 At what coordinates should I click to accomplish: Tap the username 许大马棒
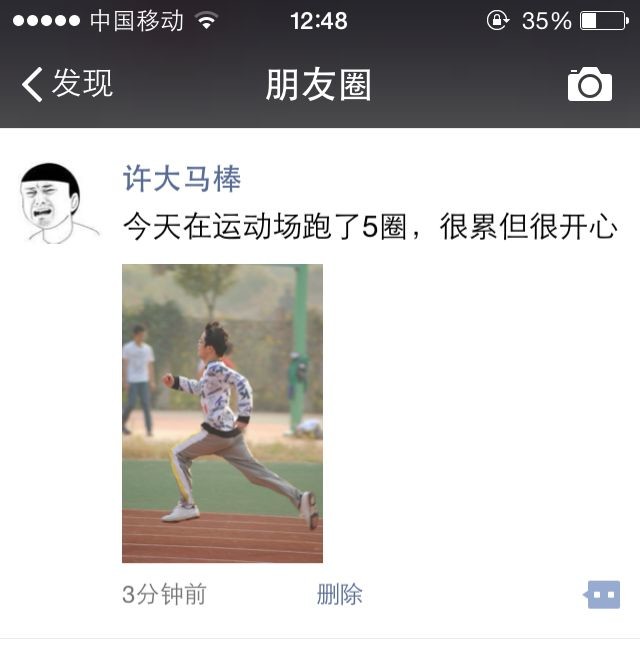[x=182, y=179]
